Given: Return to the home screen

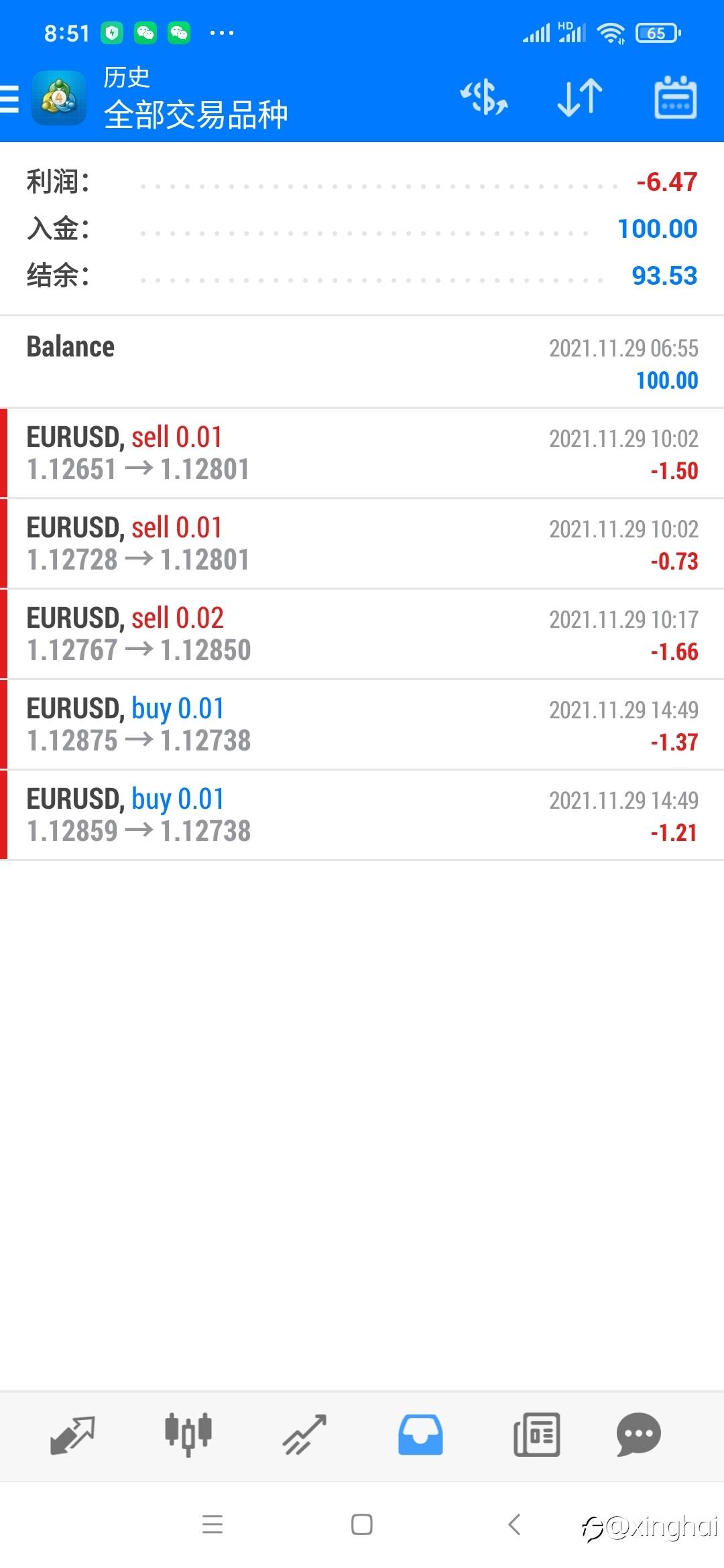Looking at the screenshot, I should pyautogui.click(x=362, y=1524).
